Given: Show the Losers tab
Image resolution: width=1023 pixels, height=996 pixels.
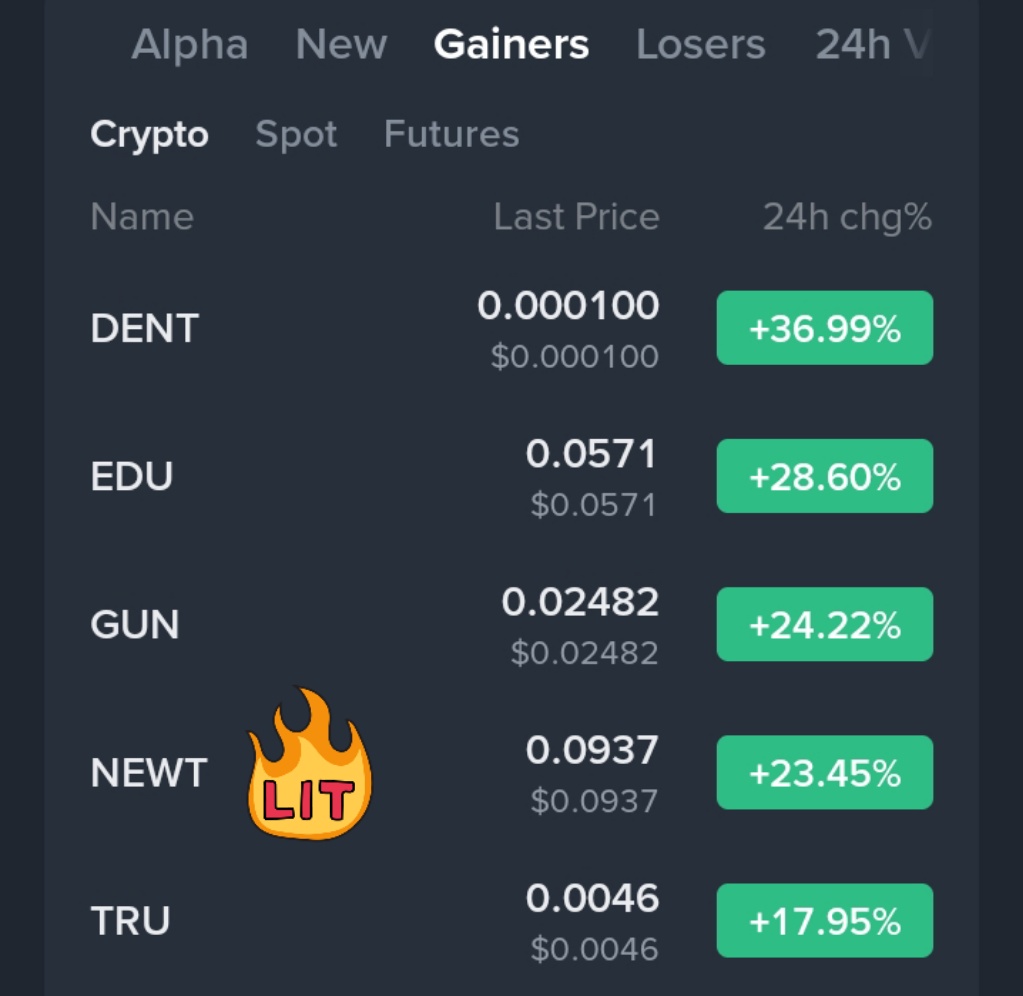Looking at the screenshot, I should 700,45.
